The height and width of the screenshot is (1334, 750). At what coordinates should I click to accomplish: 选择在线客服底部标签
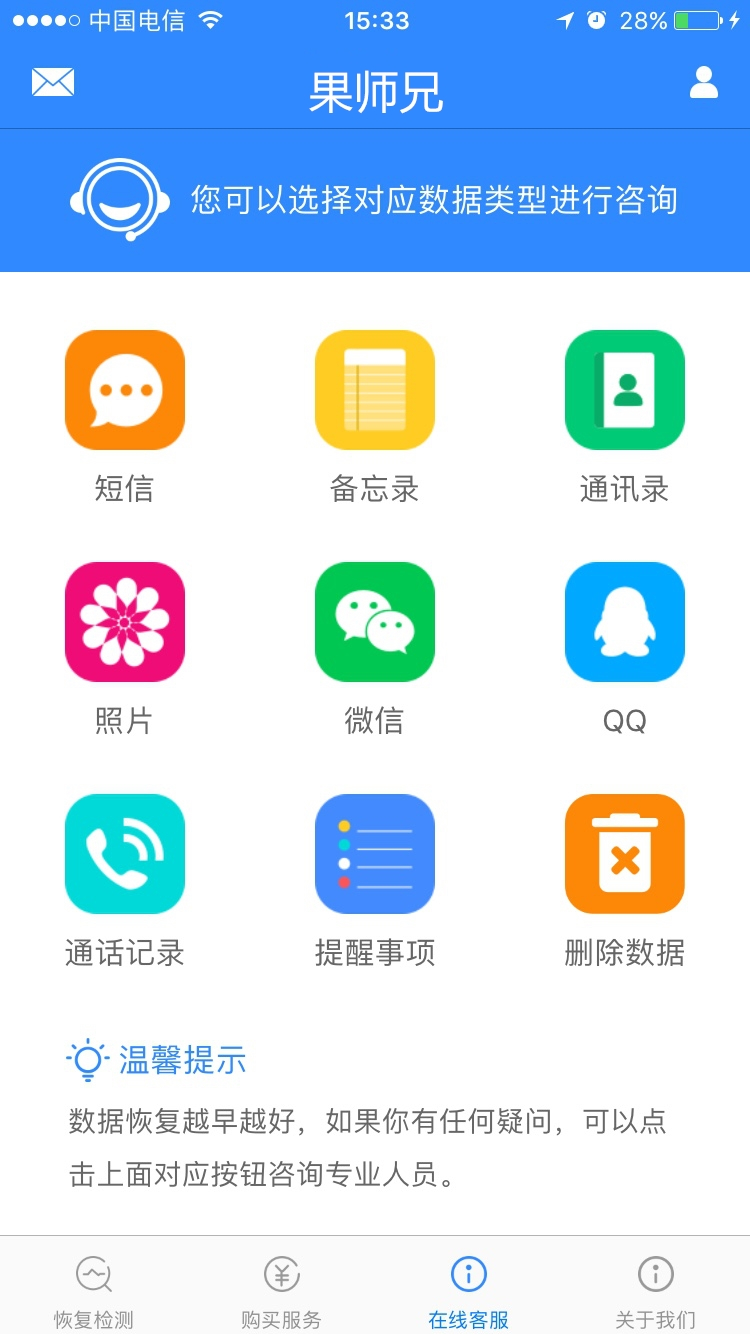point(467,1288)
